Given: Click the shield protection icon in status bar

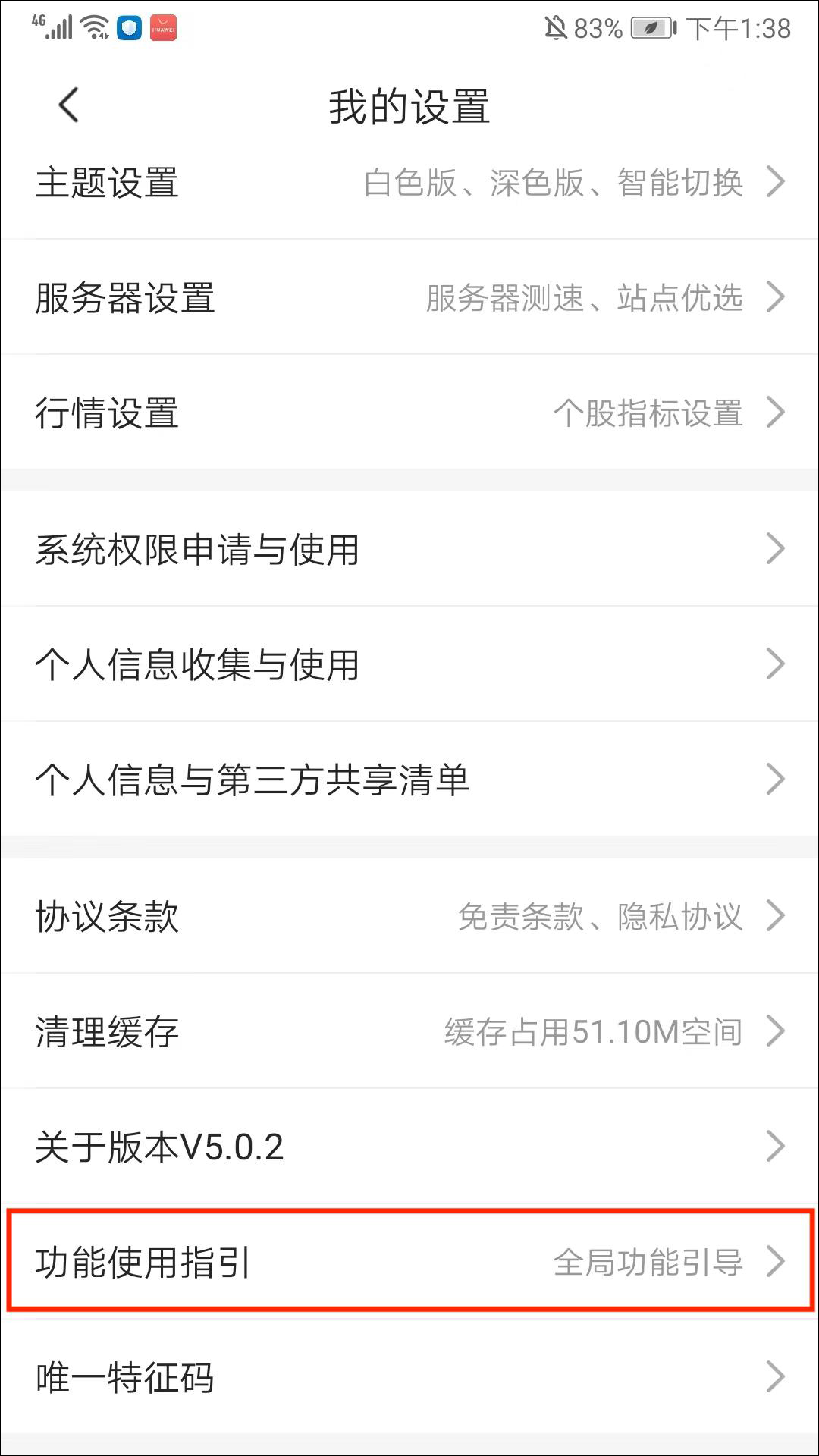Looking at the screenshot, I should tap(127, 27).
